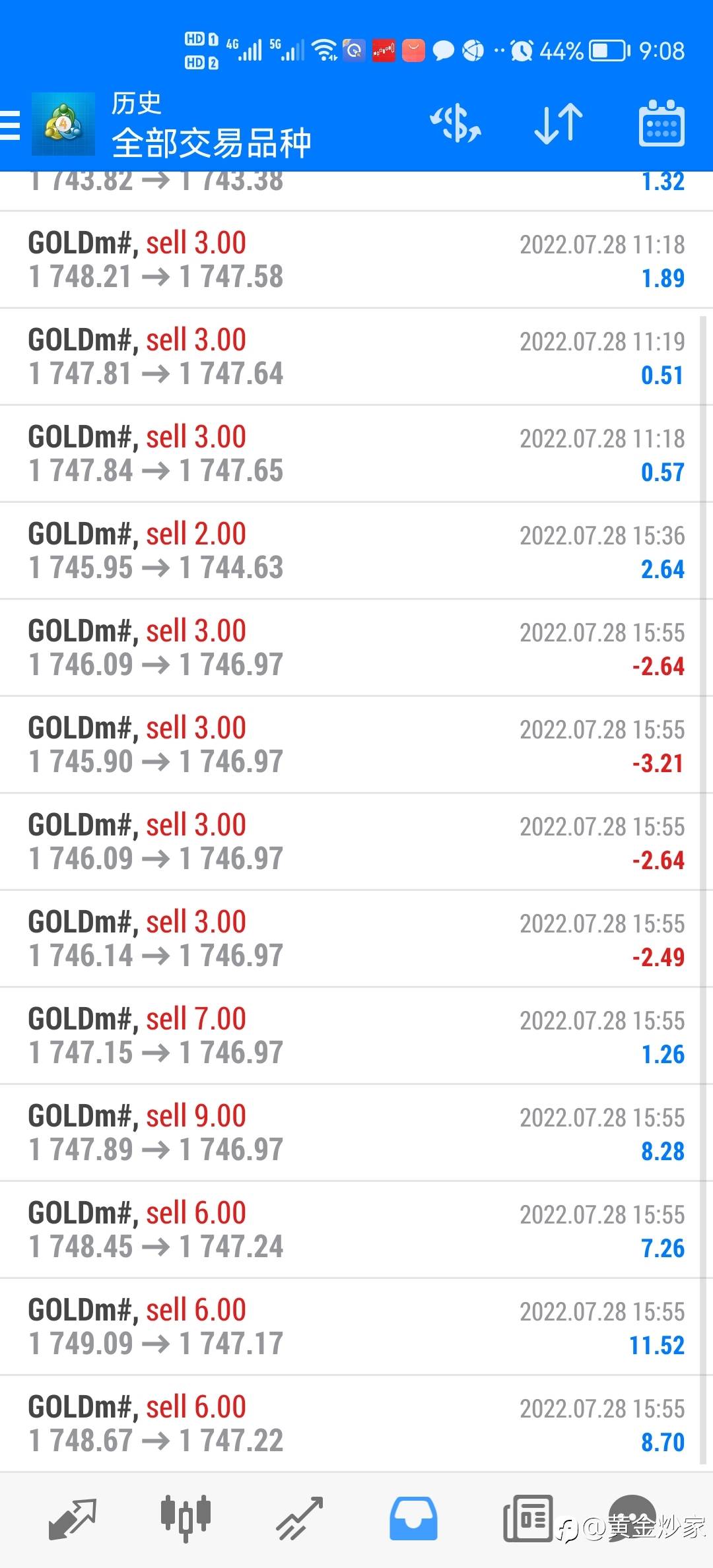Expand the trade with 0.57 profit
The width and height of the screenshot is (713, 1568).
click(x=356, y=453)
